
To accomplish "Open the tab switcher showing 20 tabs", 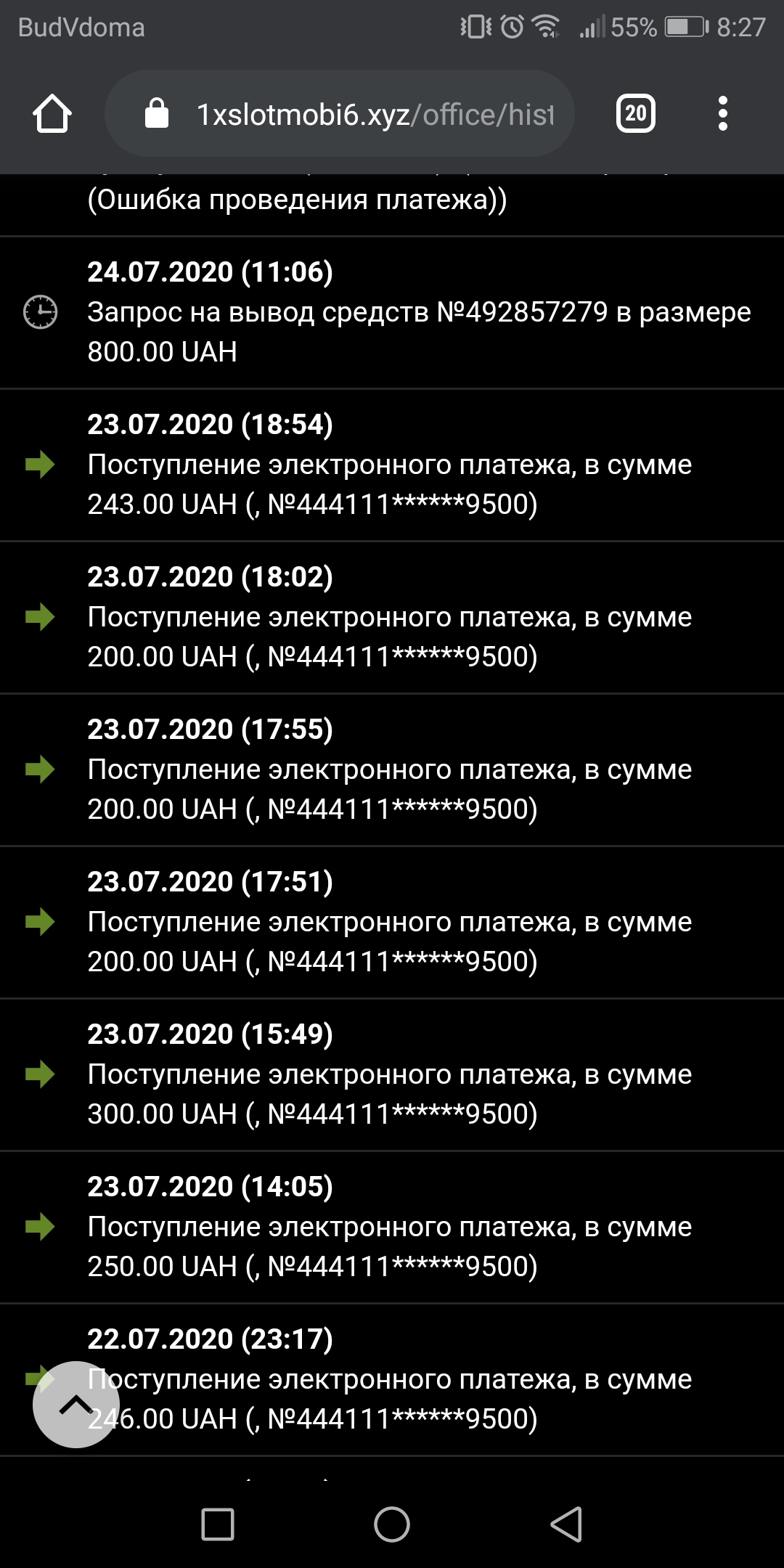I will pos(635,114).
